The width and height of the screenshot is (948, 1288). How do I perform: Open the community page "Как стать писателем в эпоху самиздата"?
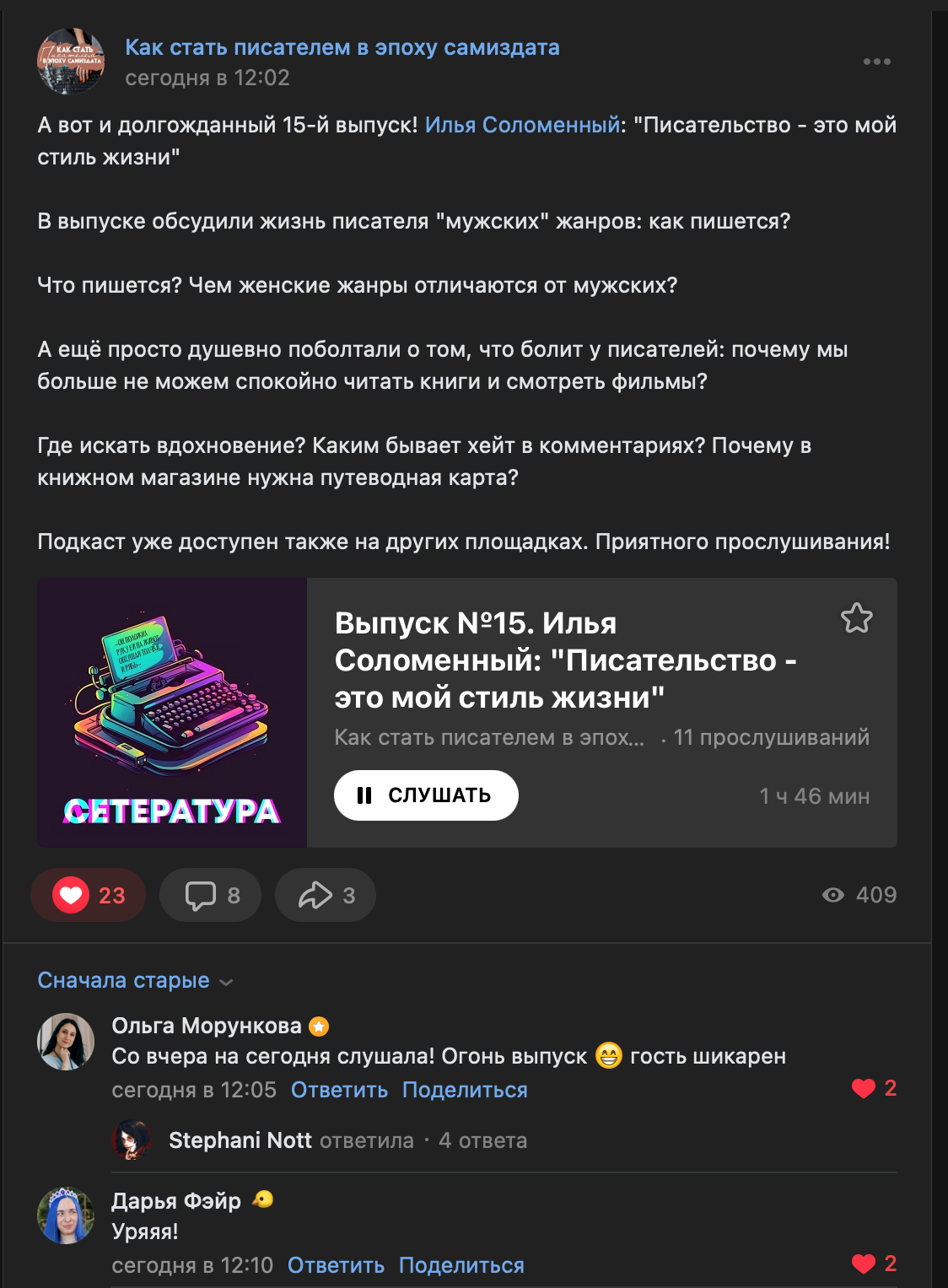coord(342,47)
